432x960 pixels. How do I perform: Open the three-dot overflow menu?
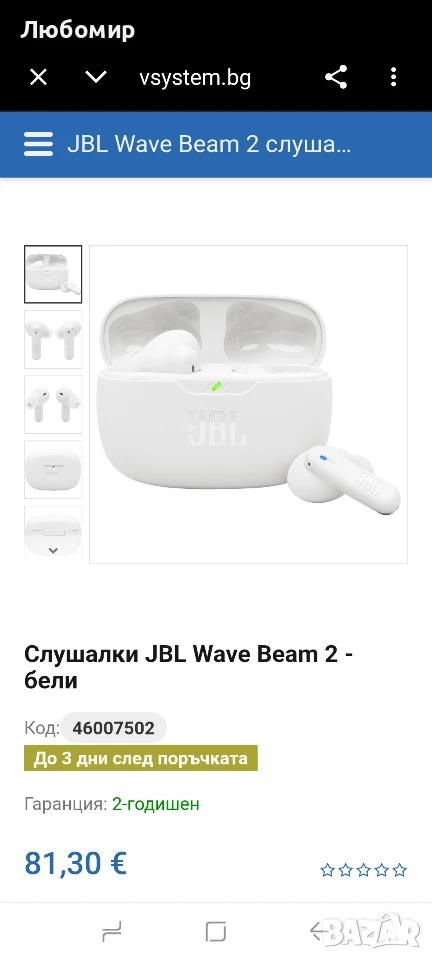click(393, 77)
